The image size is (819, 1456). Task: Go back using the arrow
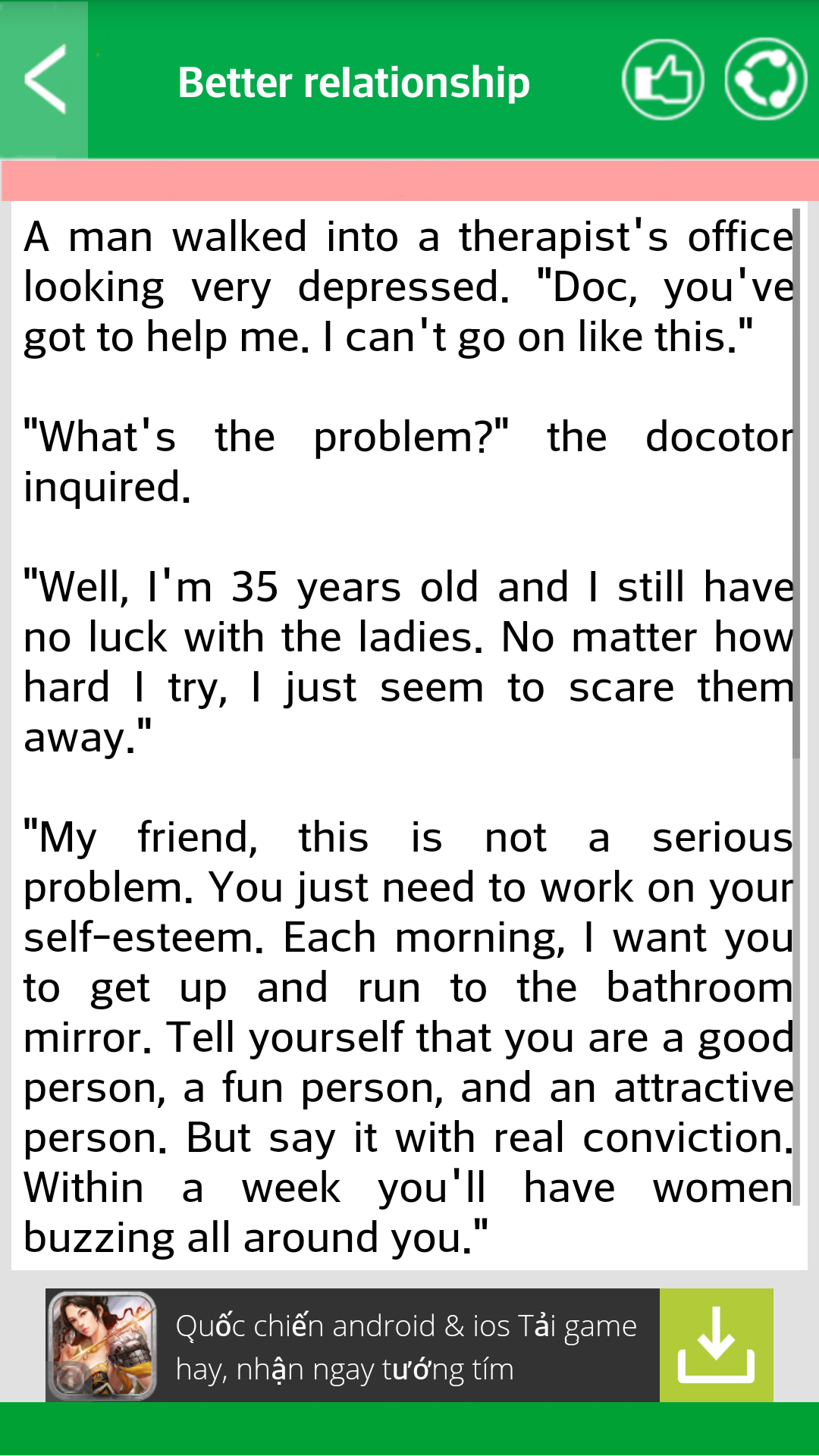(44, 80)
